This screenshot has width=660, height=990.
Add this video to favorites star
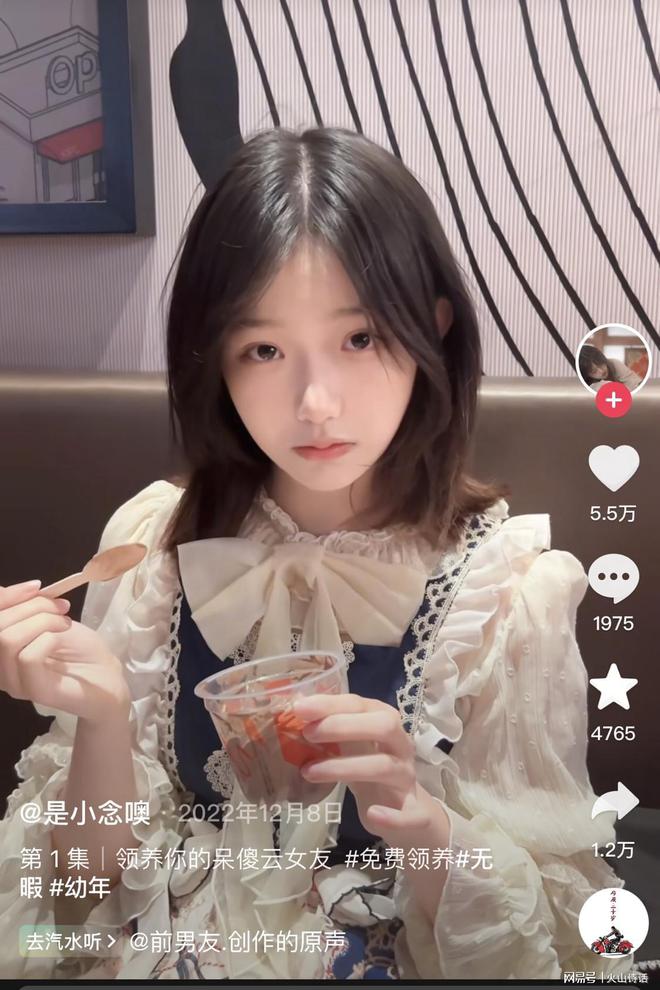pos(613,687)
